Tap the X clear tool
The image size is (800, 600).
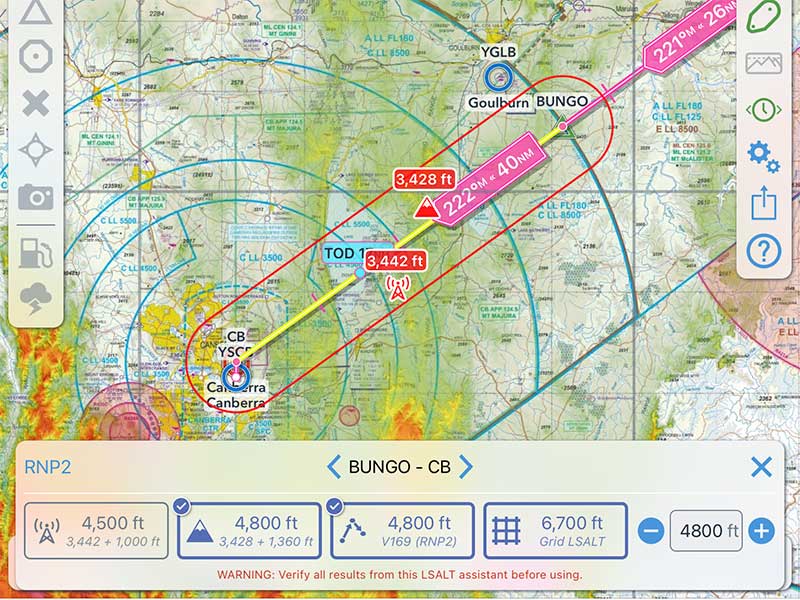coord(36,103)
